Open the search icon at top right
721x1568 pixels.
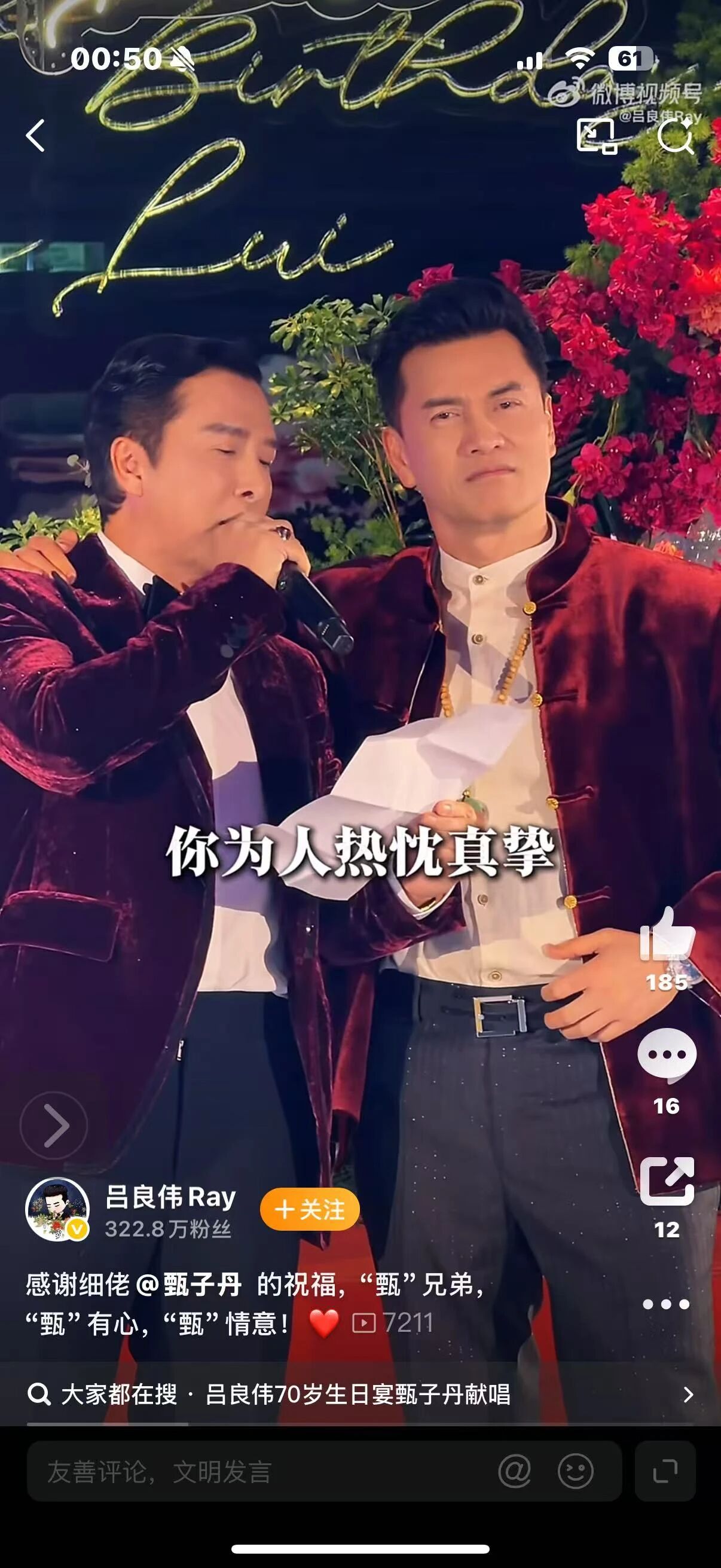tap(676, 136)
